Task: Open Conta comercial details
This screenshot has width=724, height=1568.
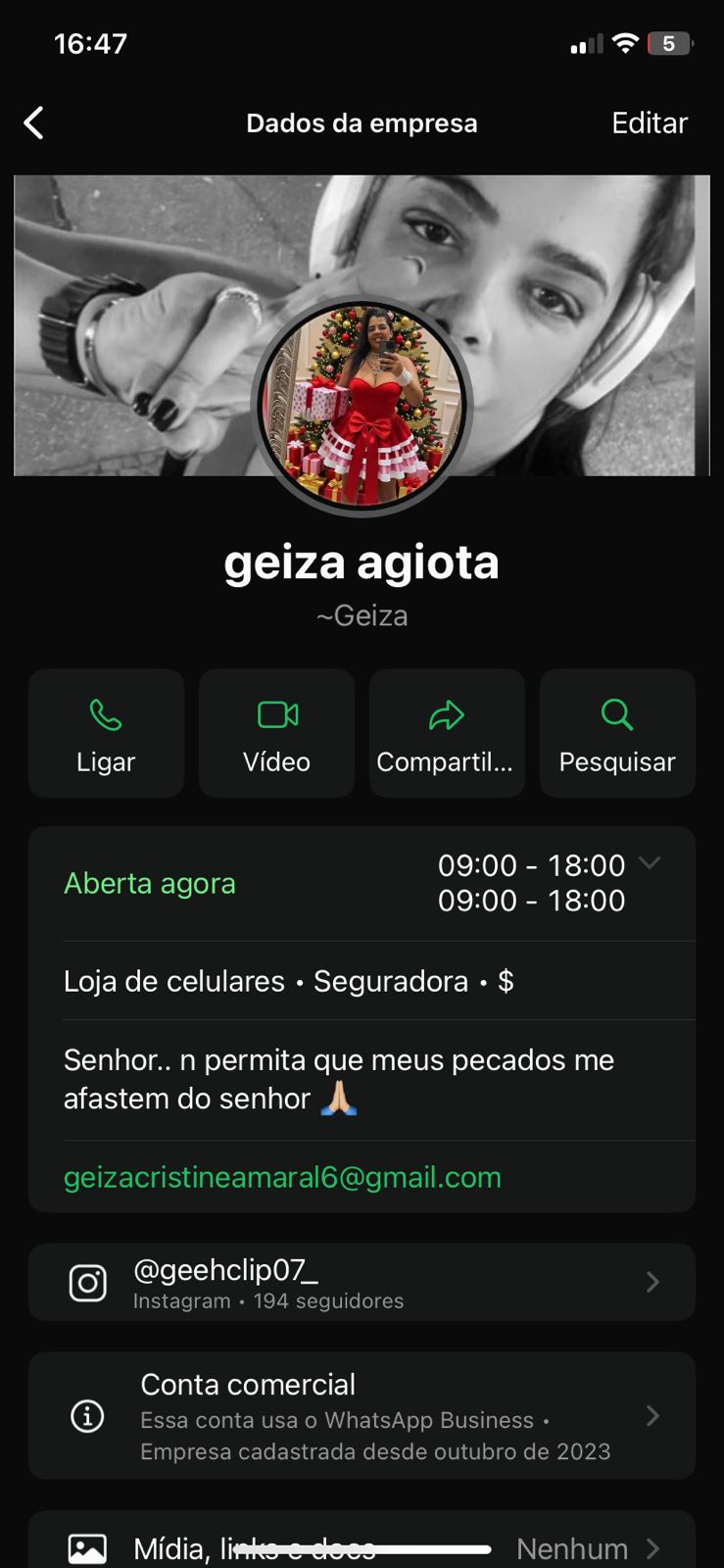Action: 362,1416
